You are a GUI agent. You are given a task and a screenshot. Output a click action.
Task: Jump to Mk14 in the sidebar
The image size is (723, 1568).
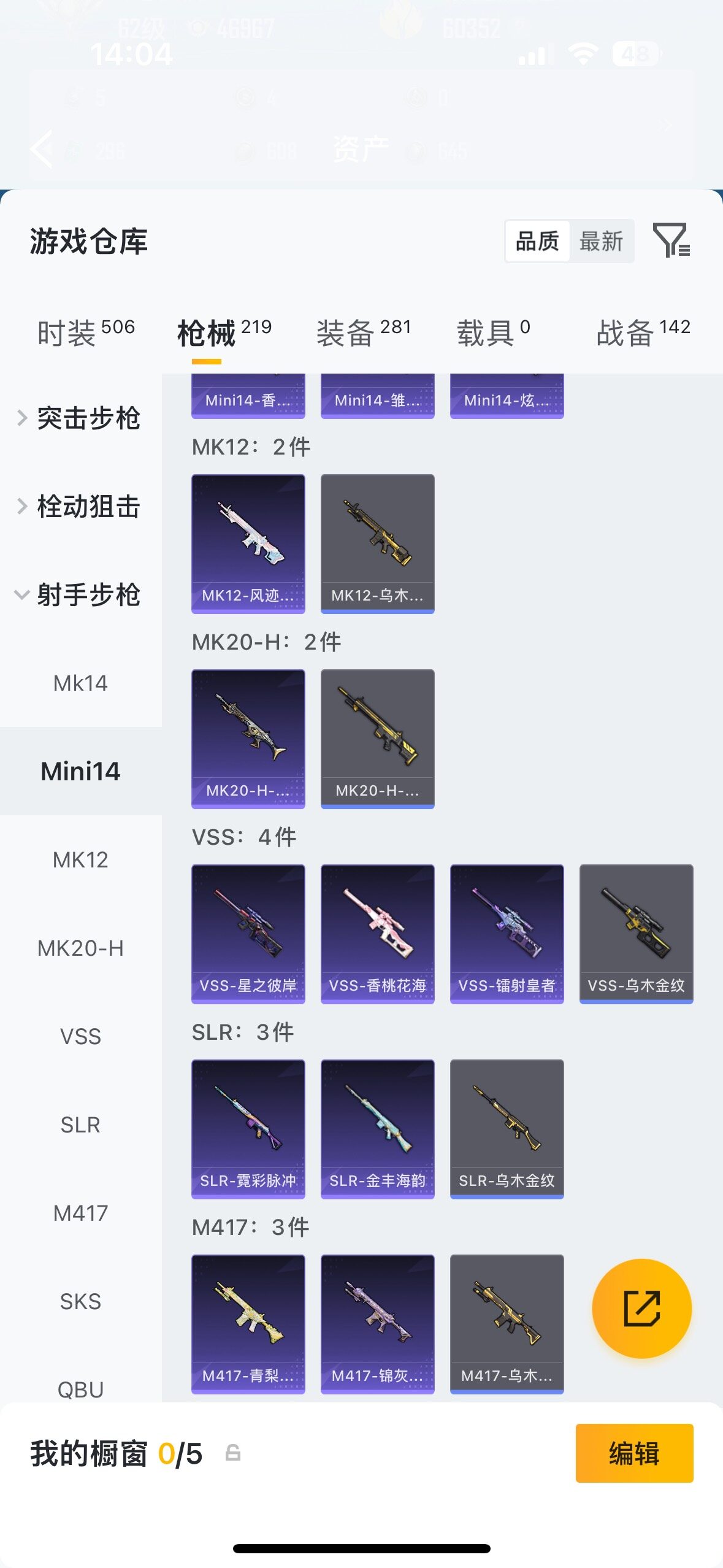click(x=81, y=683)
